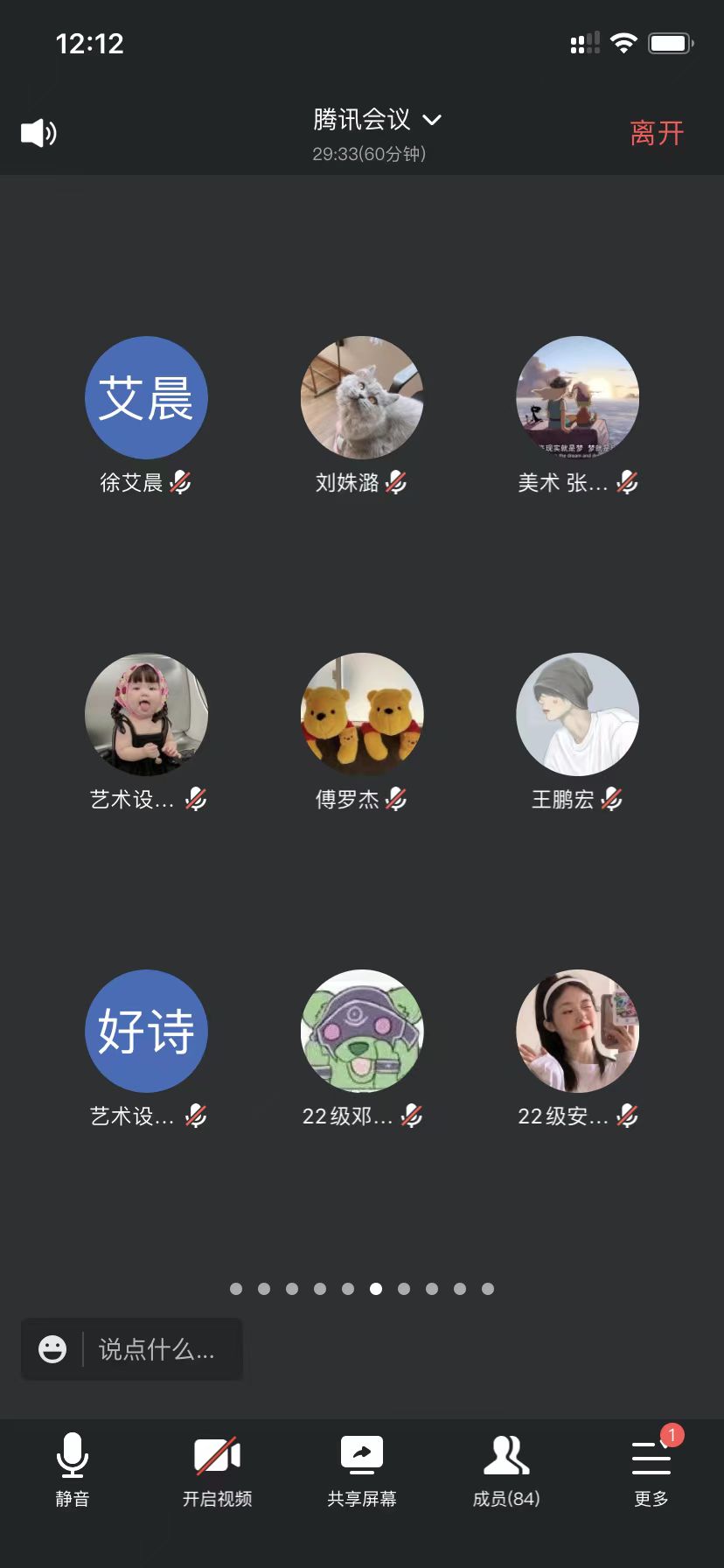Viewport: 724px width, 1568px height.
Task: Select the 美术 张 participant tile
Action: [578, 398]
